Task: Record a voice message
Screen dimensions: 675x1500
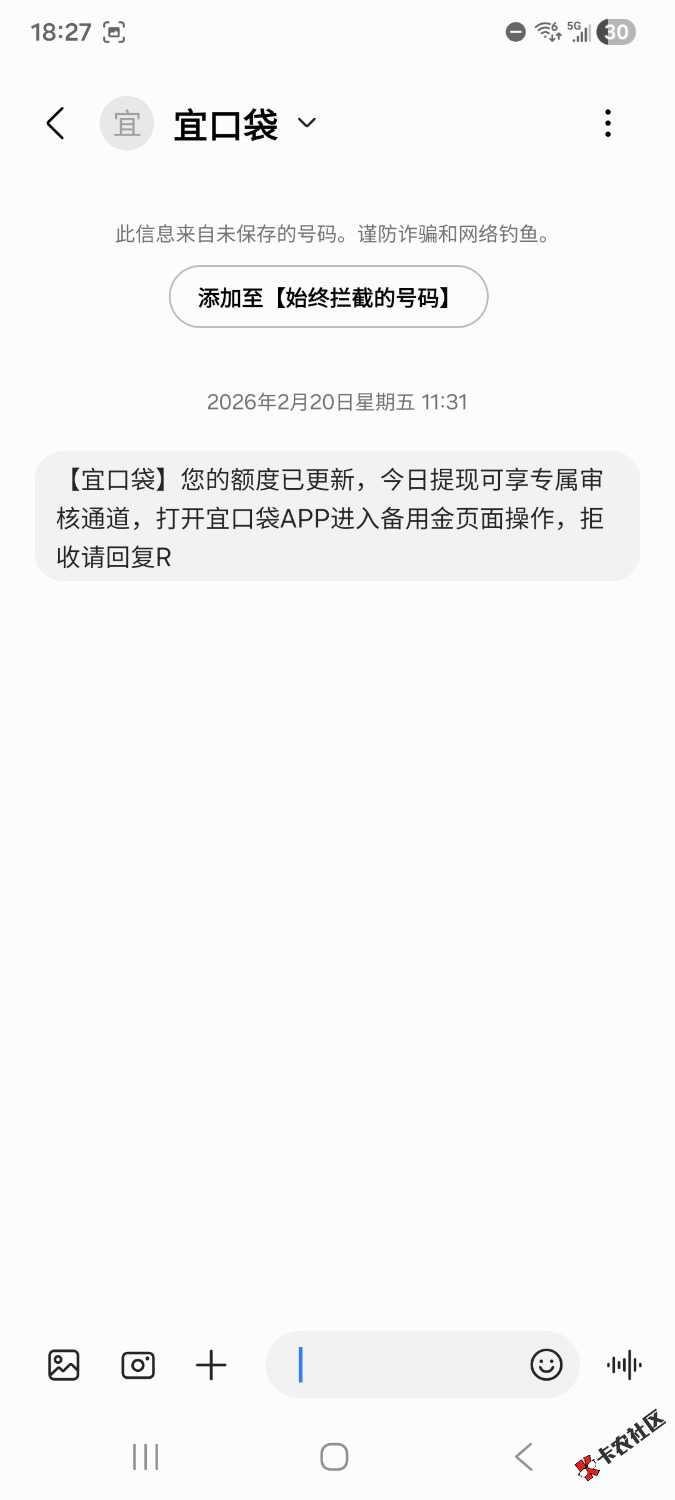Action: point(625,1365)
